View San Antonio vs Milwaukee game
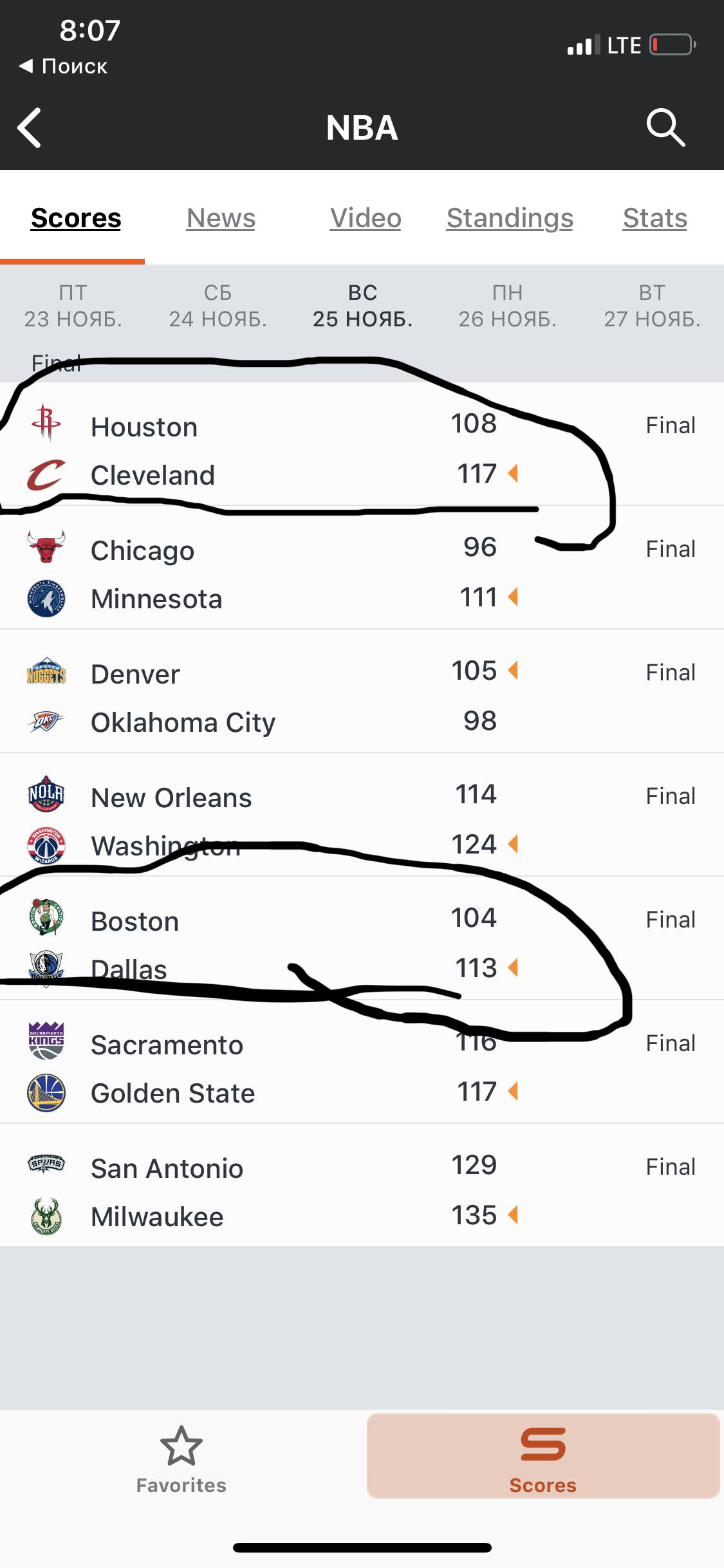724x1568 pixels. click(x=362, y=1186)
